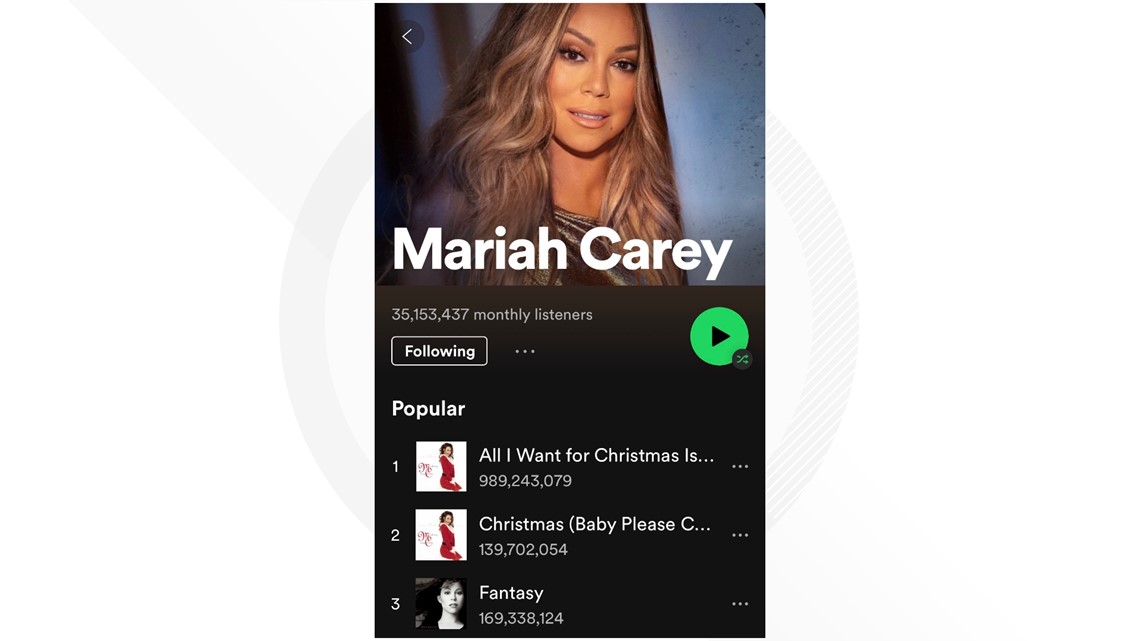
Task: Start shuffle play with the green button
Action: [719, 337]
